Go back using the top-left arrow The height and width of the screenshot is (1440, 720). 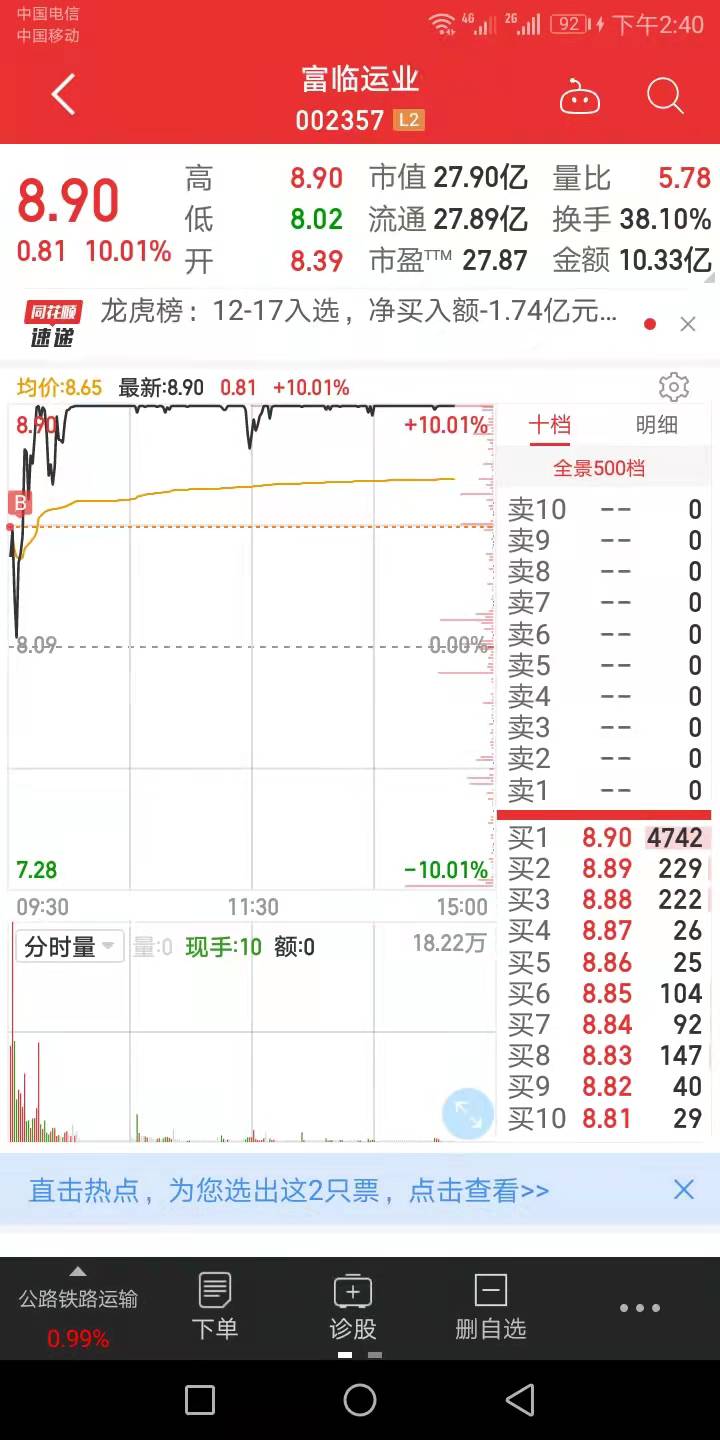click(x=64, y=96)
